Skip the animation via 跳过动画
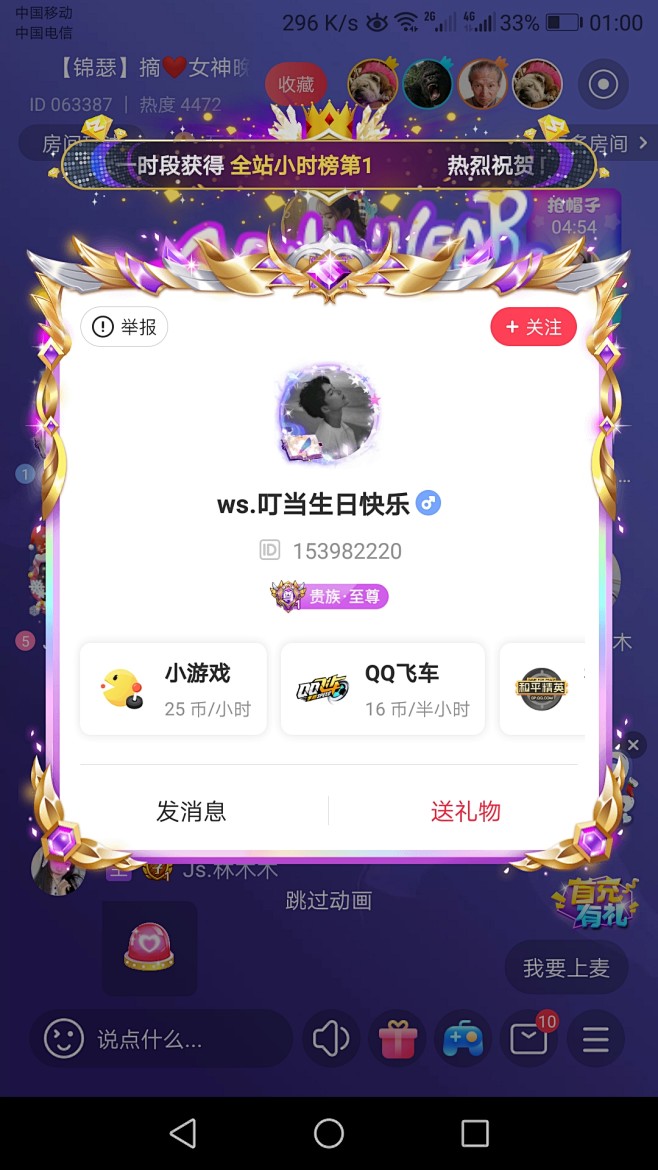Image resolution: width=658 pixels, height=1170 pixels. coord(328,901)
